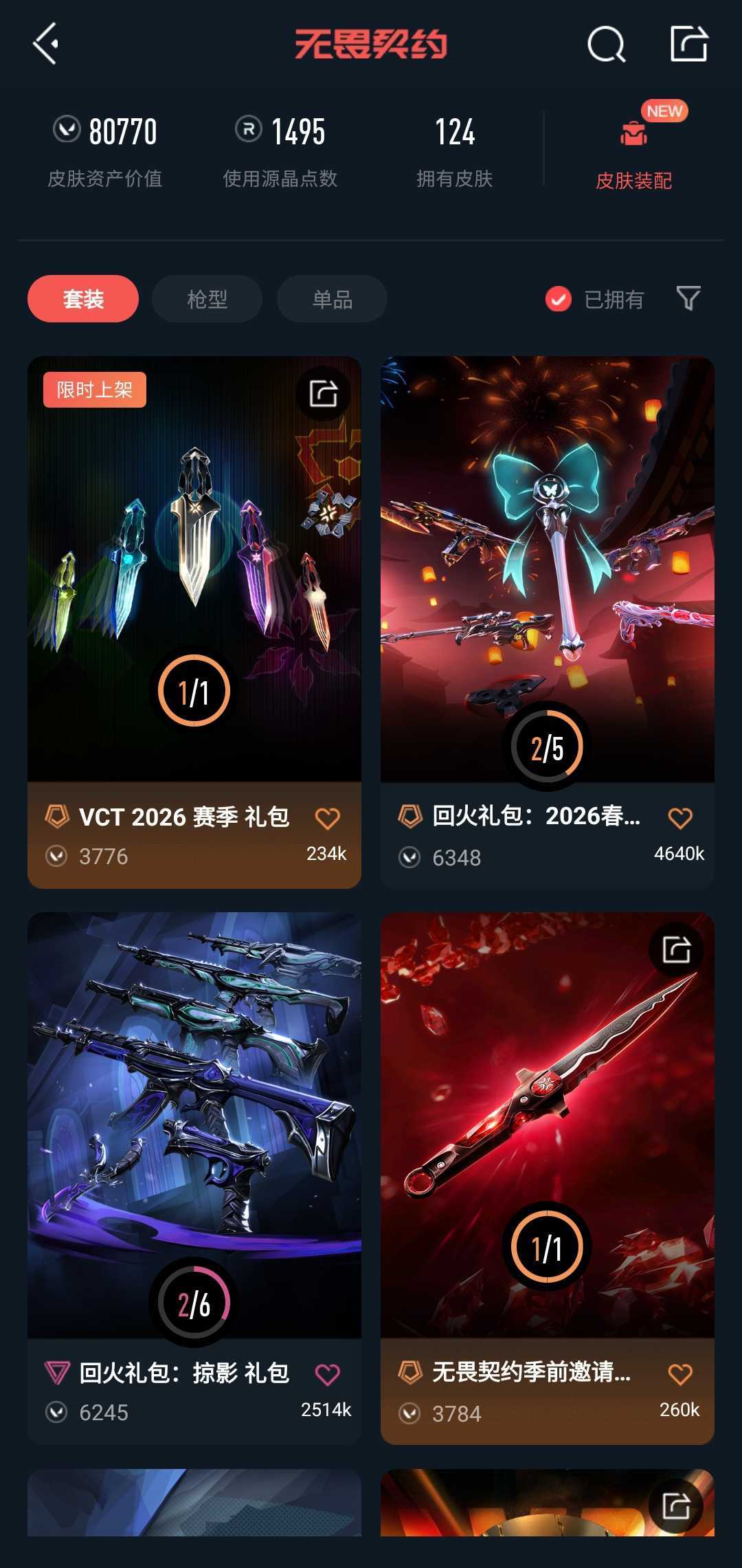
Task: Favorite the VCT 2026 赛季 礼包
Action: pyautogui.click(x=327, y=818)
